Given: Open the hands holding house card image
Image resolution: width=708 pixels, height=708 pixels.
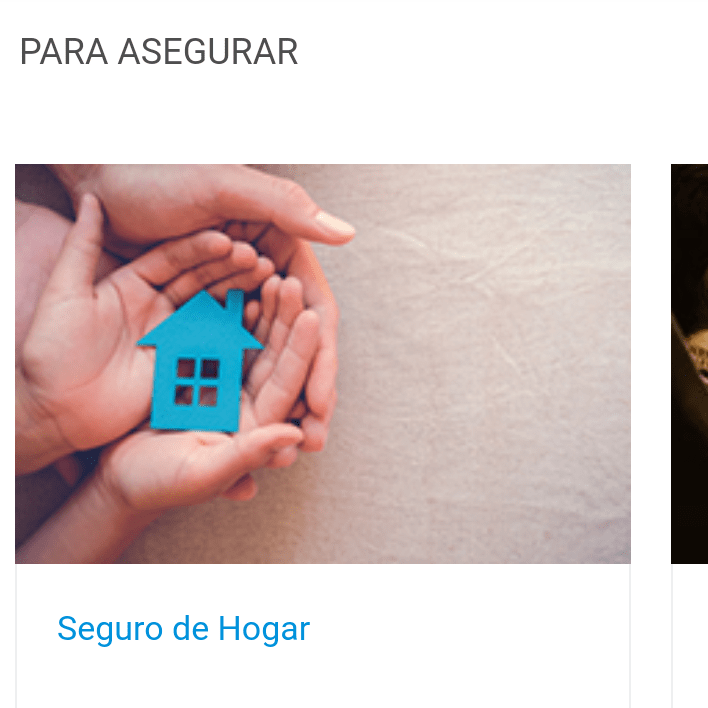Looking at the screenshot, I should coord(322,363).
